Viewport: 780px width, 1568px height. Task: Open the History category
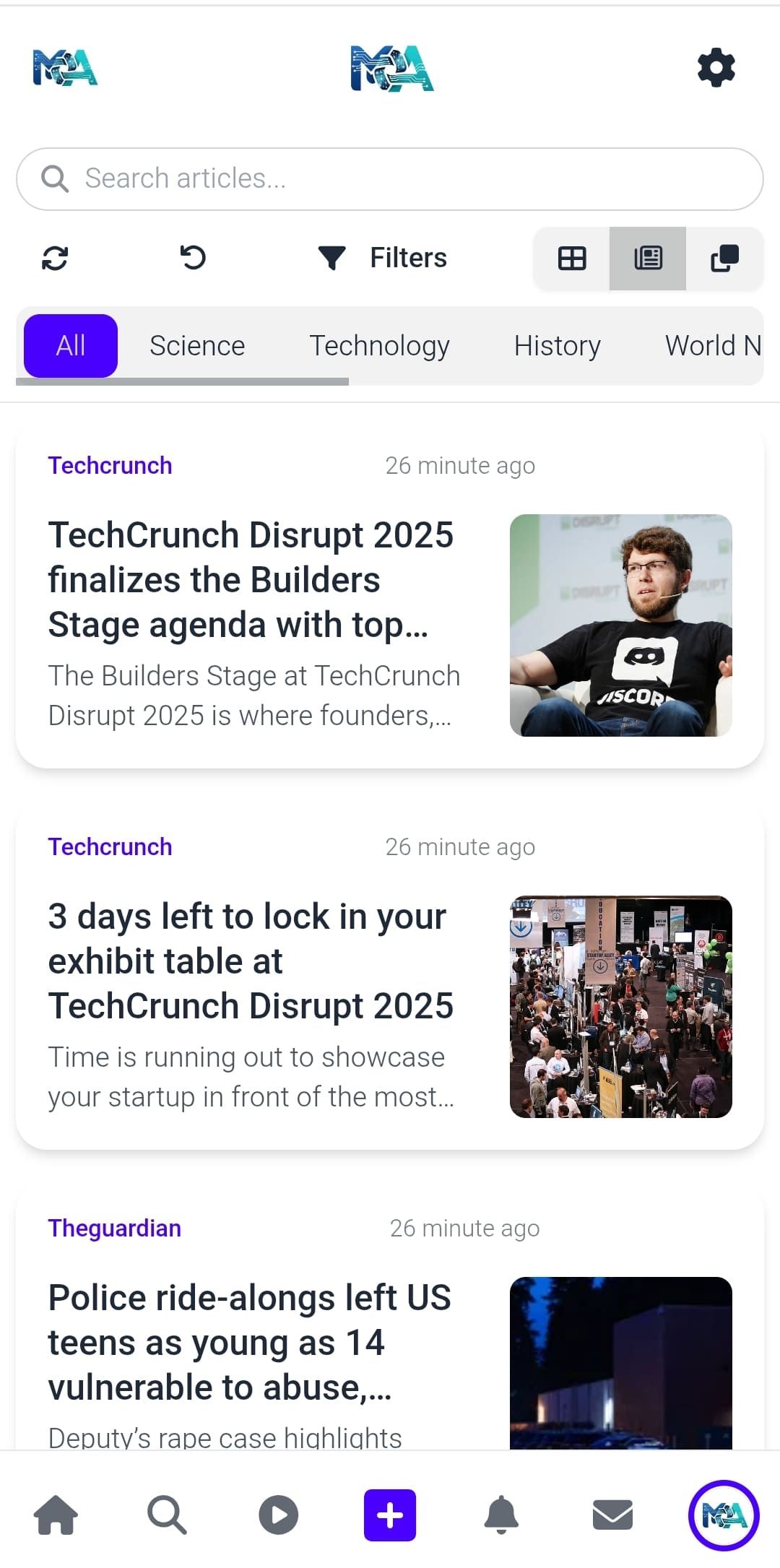(x=557, y=346)
